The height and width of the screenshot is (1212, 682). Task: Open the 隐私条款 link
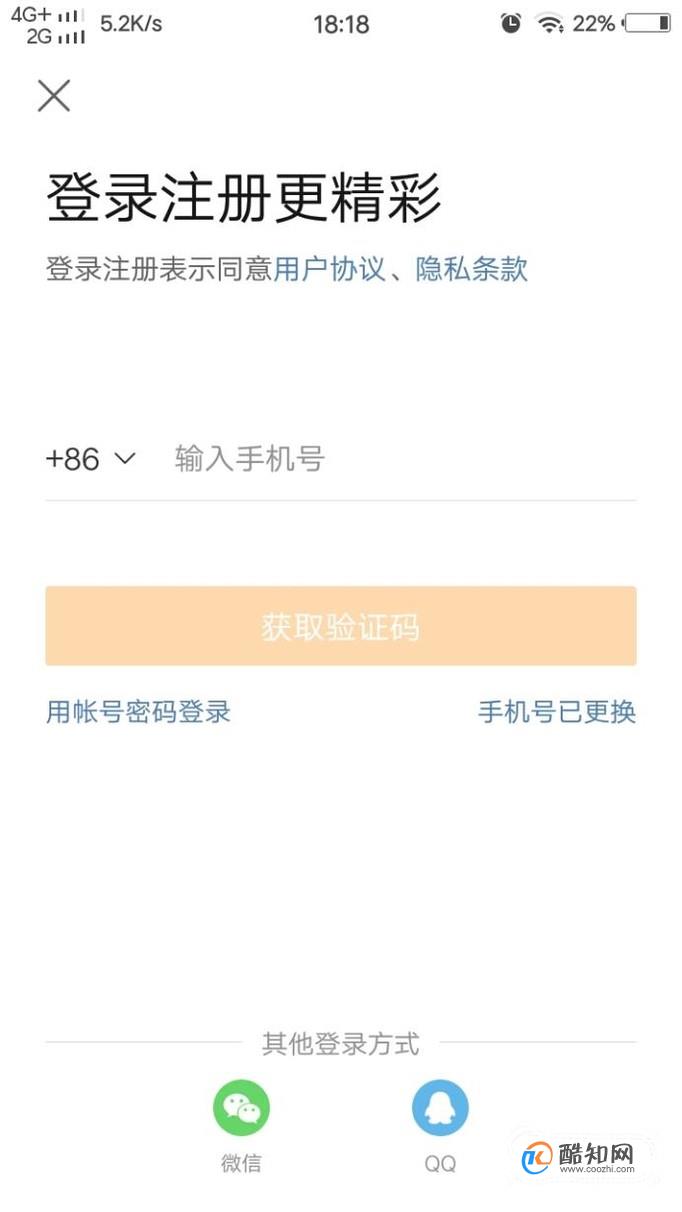click(472, 269)
